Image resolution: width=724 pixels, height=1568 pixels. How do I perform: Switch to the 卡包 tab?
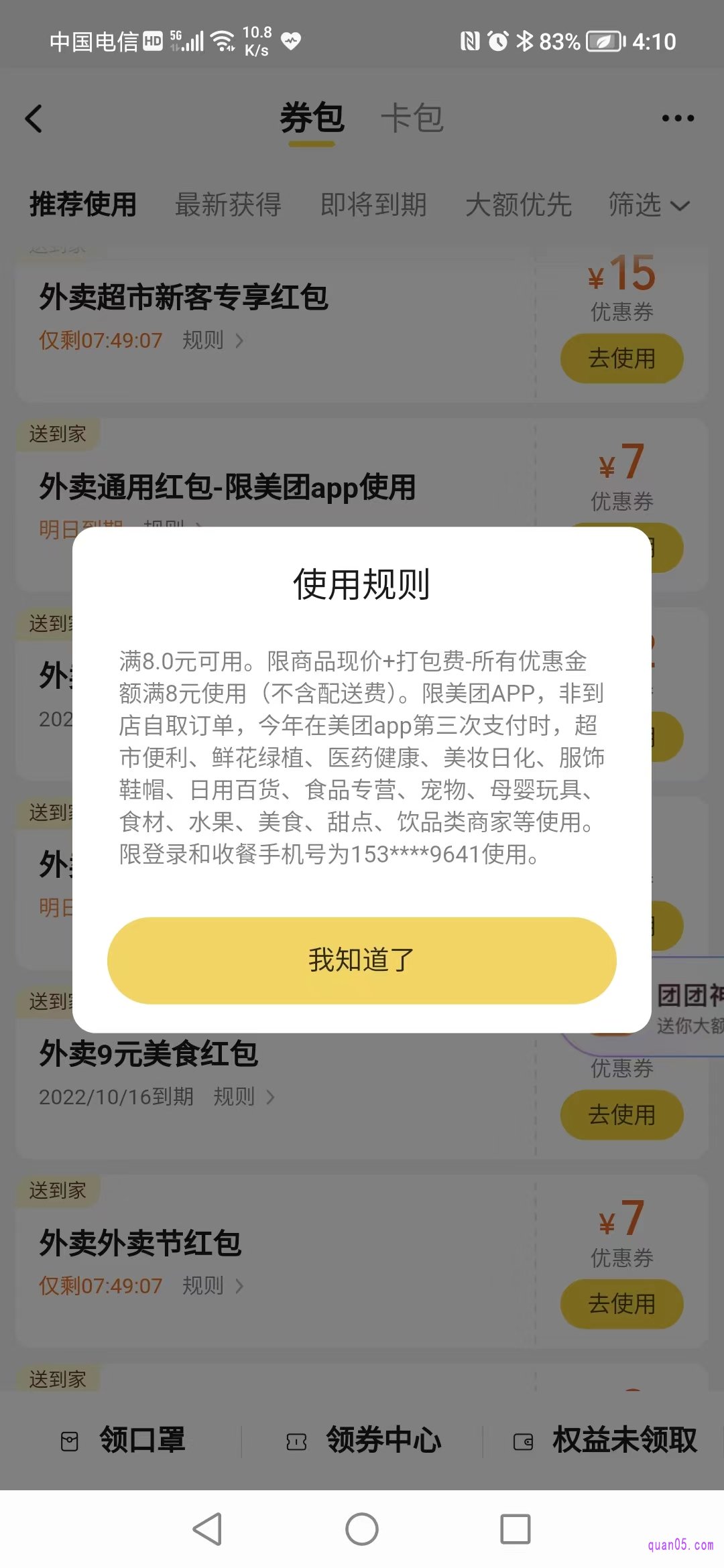pyautogui.click(x=412, y=119)
